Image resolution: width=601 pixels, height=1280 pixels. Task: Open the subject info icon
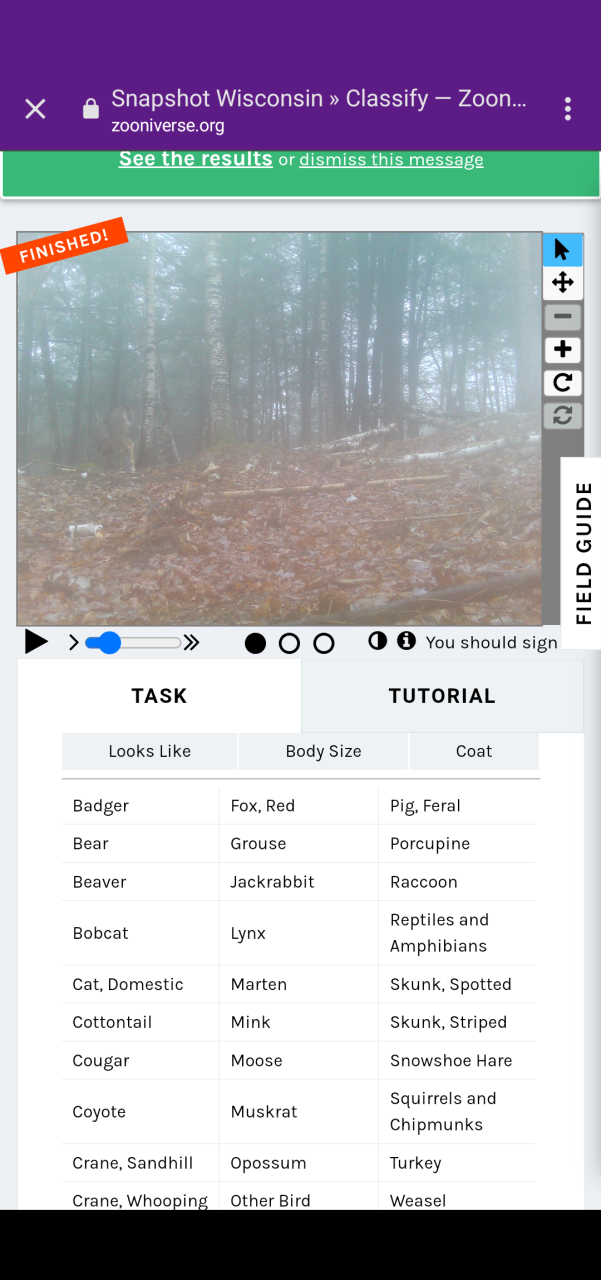(x=406, y=641)
